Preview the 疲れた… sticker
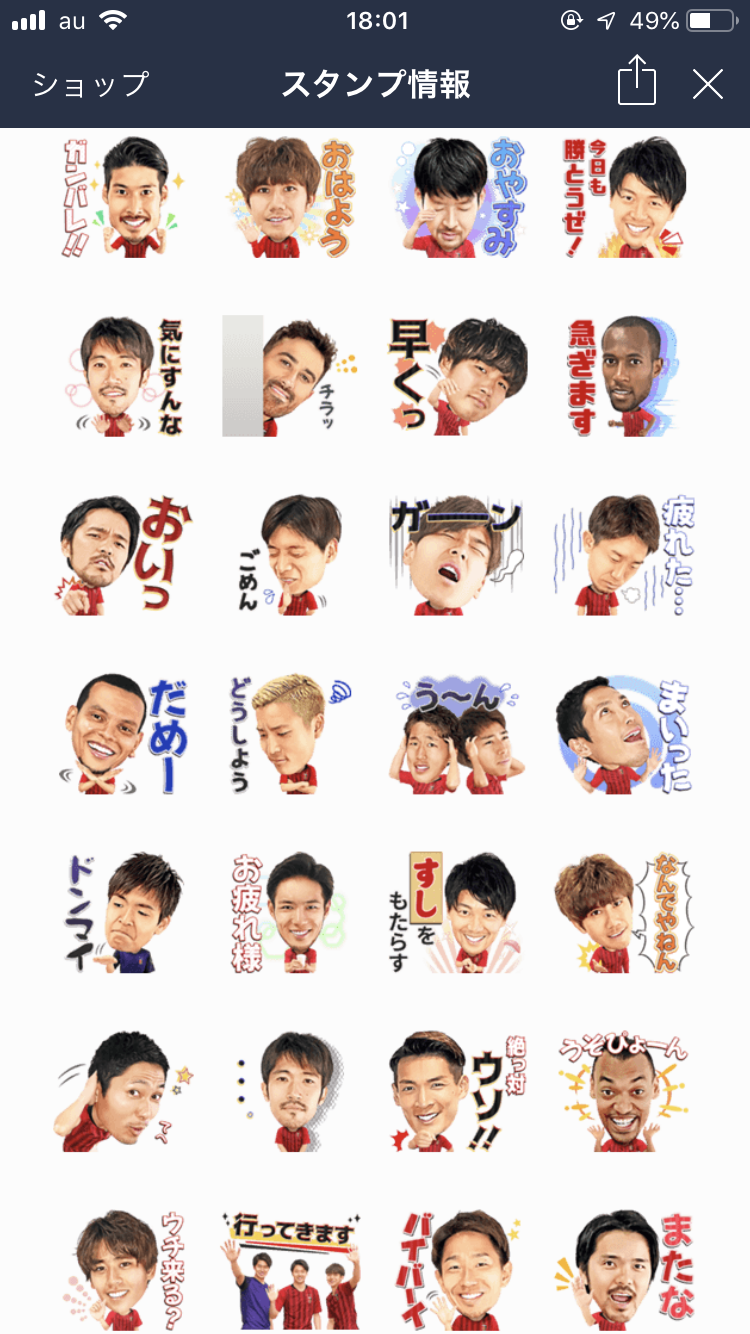 point(621,555)
